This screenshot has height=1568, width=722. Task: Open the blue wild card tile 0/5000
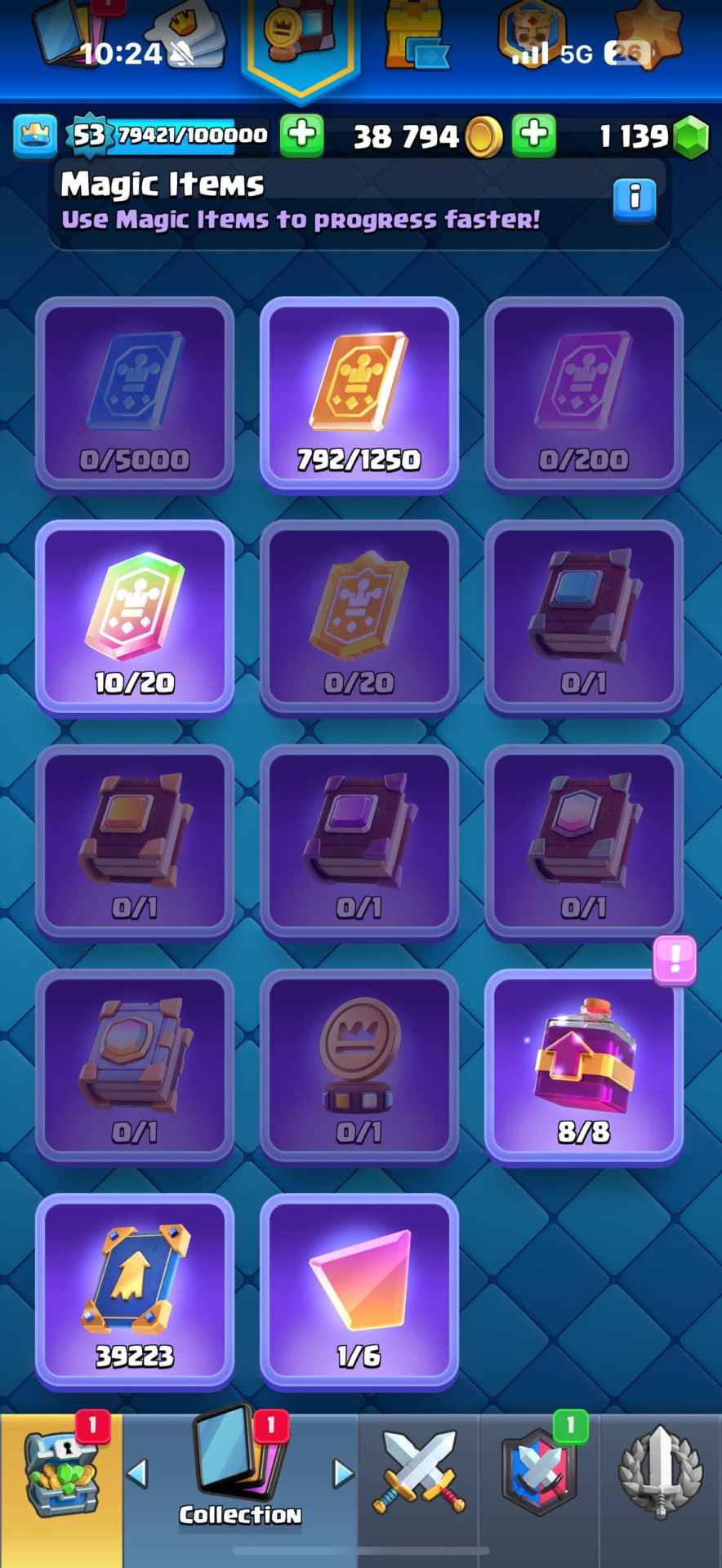click(135, 394)
